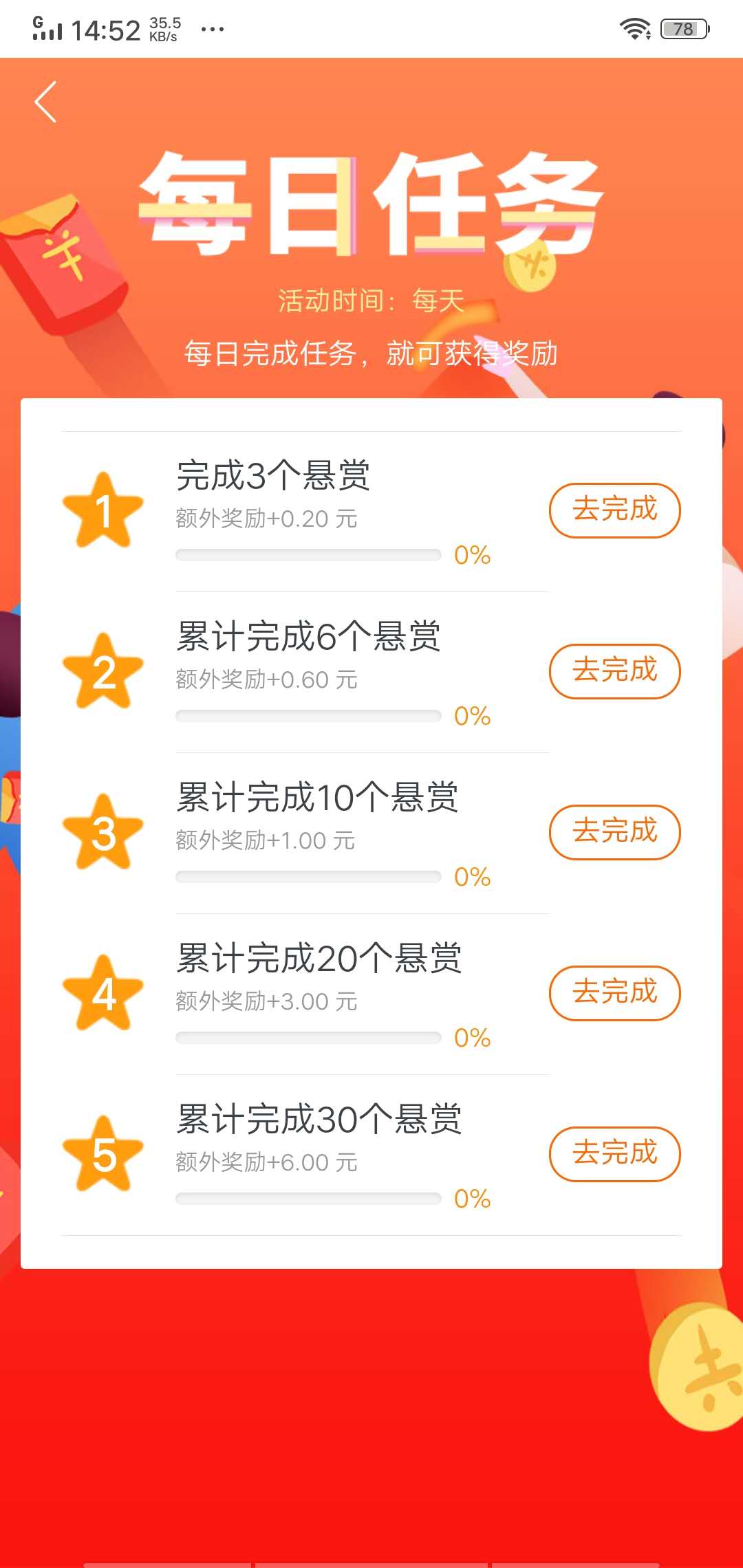Select the star icon numbered 5
This screenshot has width=743, height=1568.
[105, 1155]
